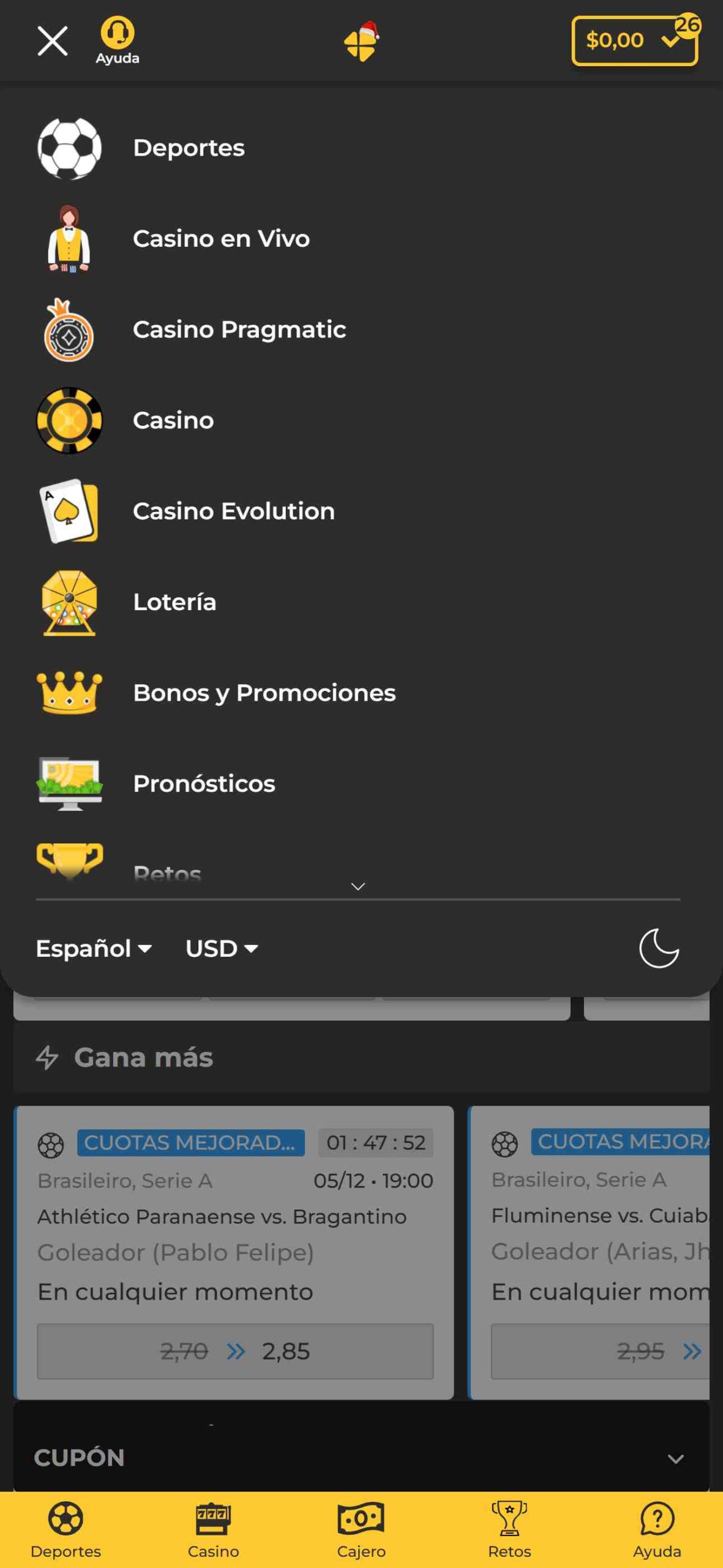
Task: Open Deportes from the menu list
Action: pyautogui.click(x=189, y=148)
